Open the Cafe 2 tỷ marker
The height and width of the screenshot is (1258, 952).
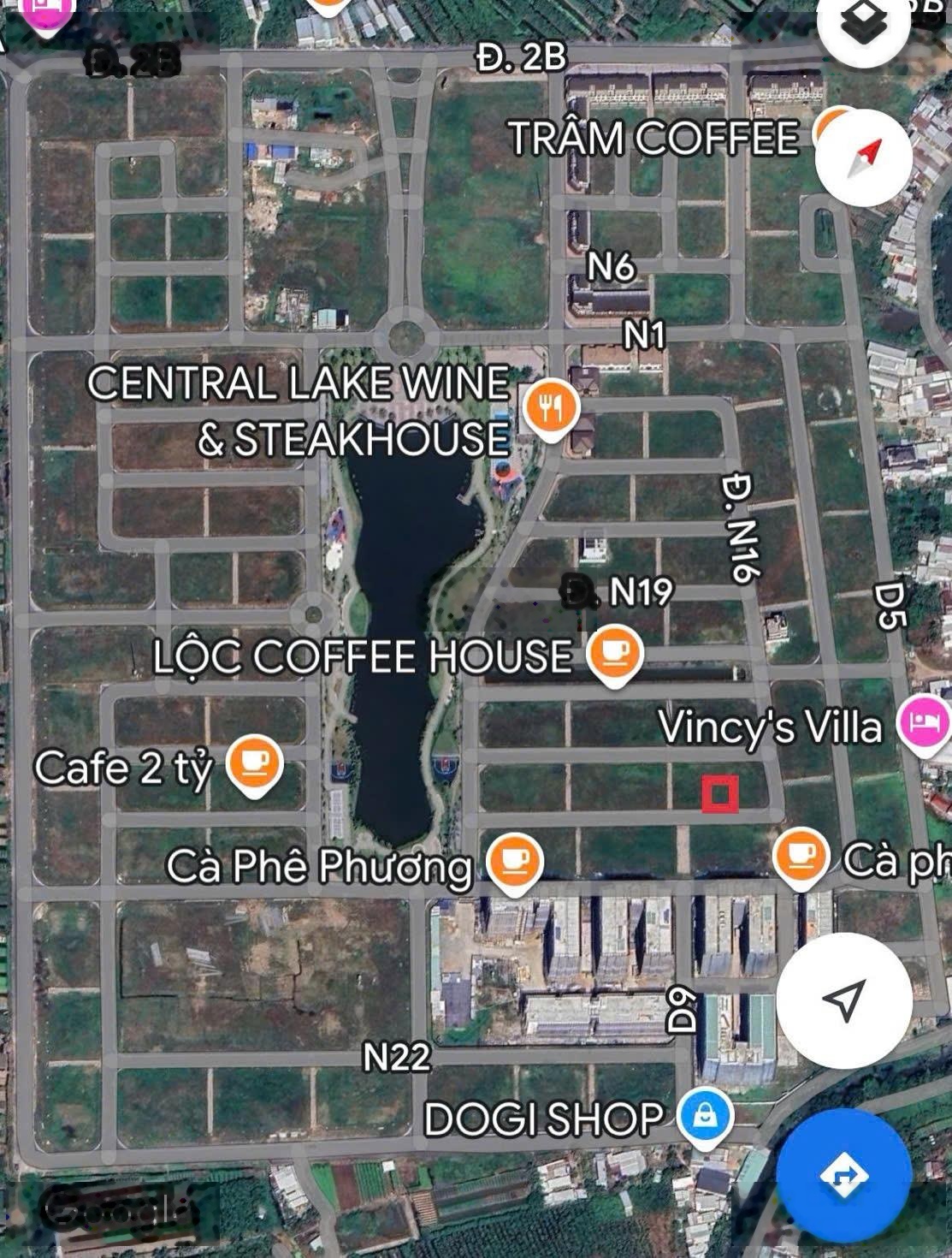tap(254, 763)
